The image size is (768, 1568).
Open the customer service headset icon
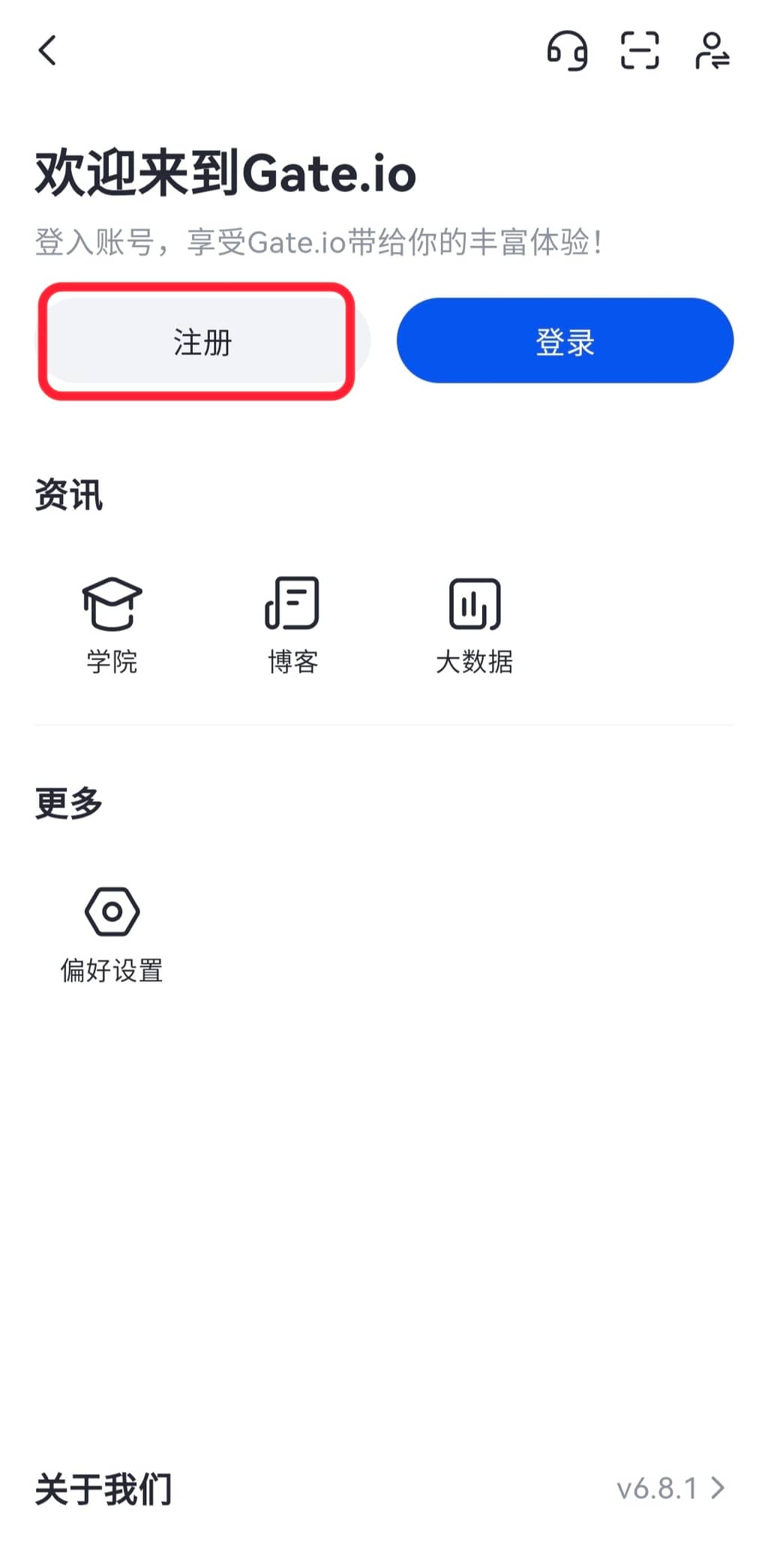(x=568, y=51)
